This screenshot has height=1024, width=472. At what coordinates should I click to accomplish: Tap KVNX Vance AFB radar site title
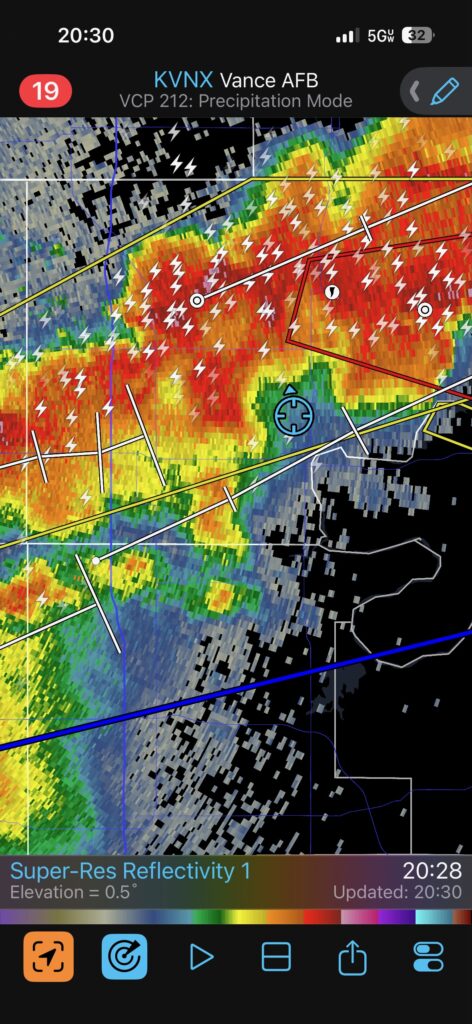click(236, 81)
